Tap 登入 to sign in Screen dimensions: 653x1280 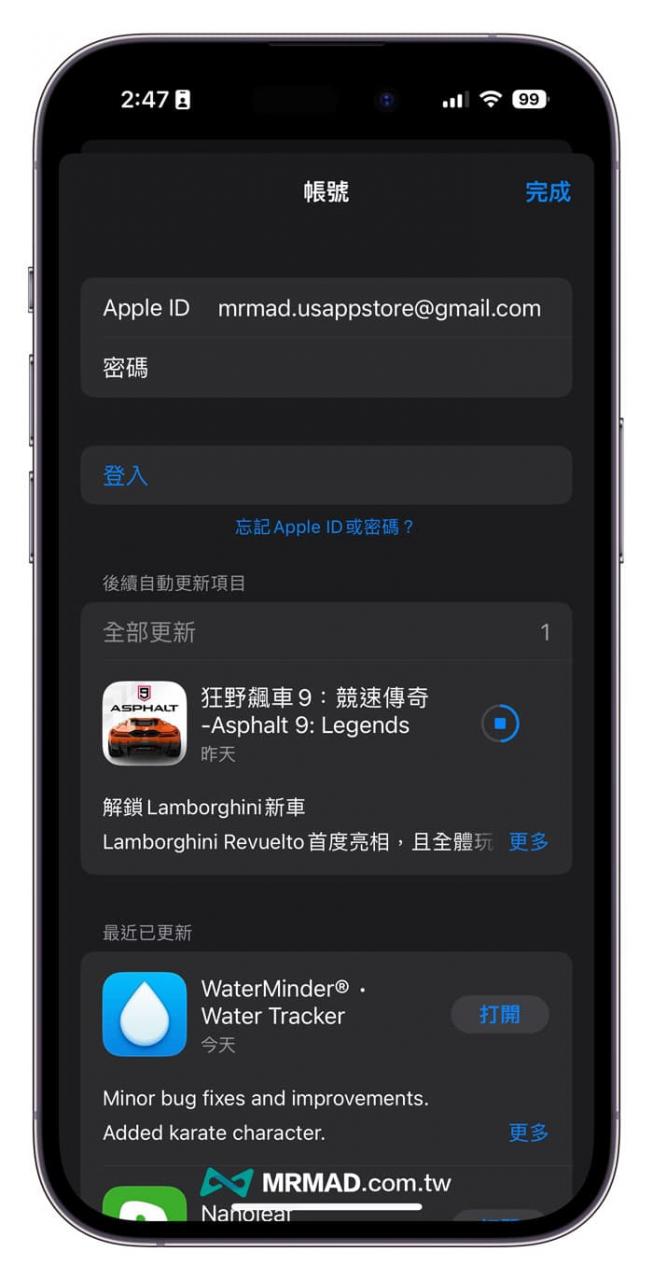tap(126, 476)
